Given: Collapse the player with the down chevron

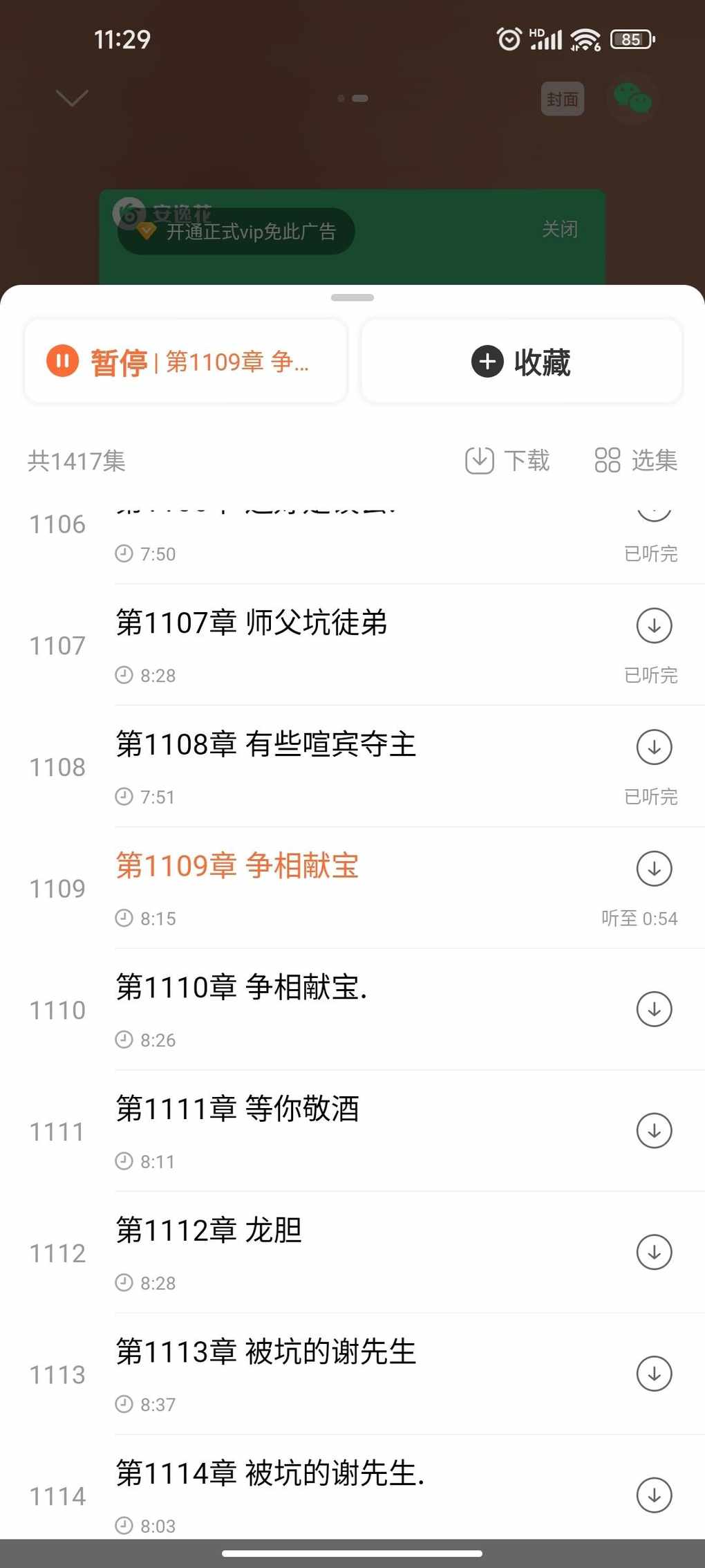Looking at the screenshot, I should (72, 98).
